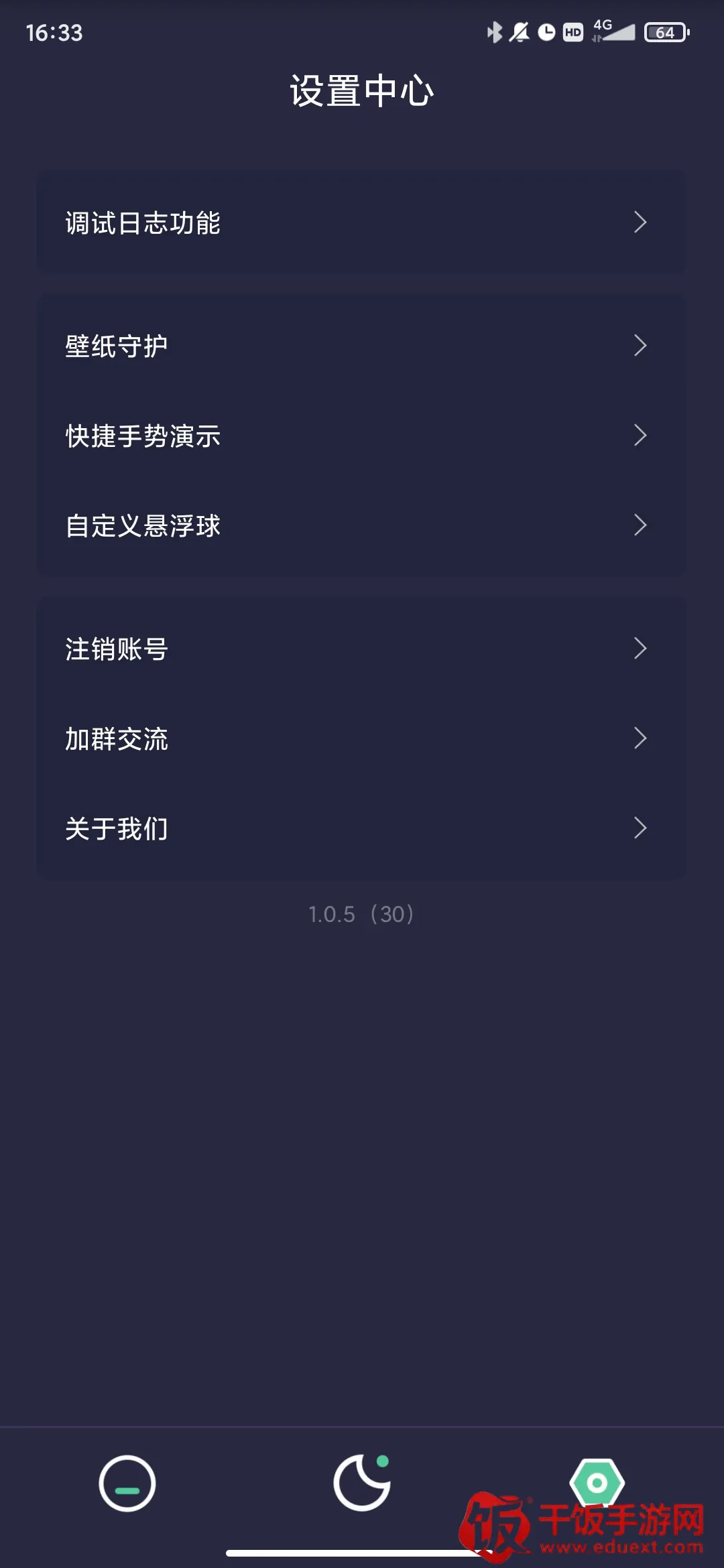
Task: Open 关于我们 page
Action: coord(361,828)
